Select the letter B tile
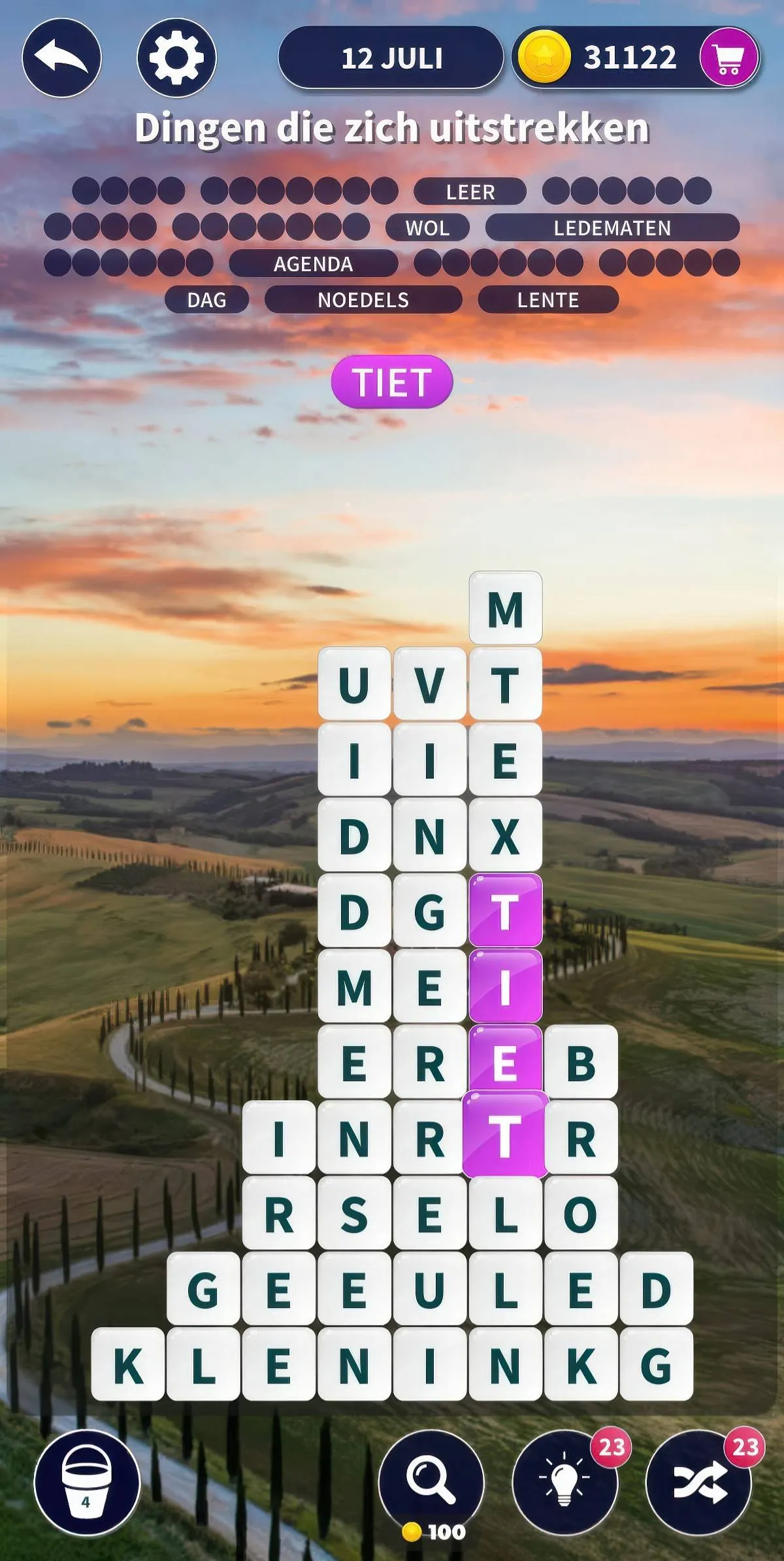The height and width of the screenshot is (1561, 784). (x=581, y=1063)
